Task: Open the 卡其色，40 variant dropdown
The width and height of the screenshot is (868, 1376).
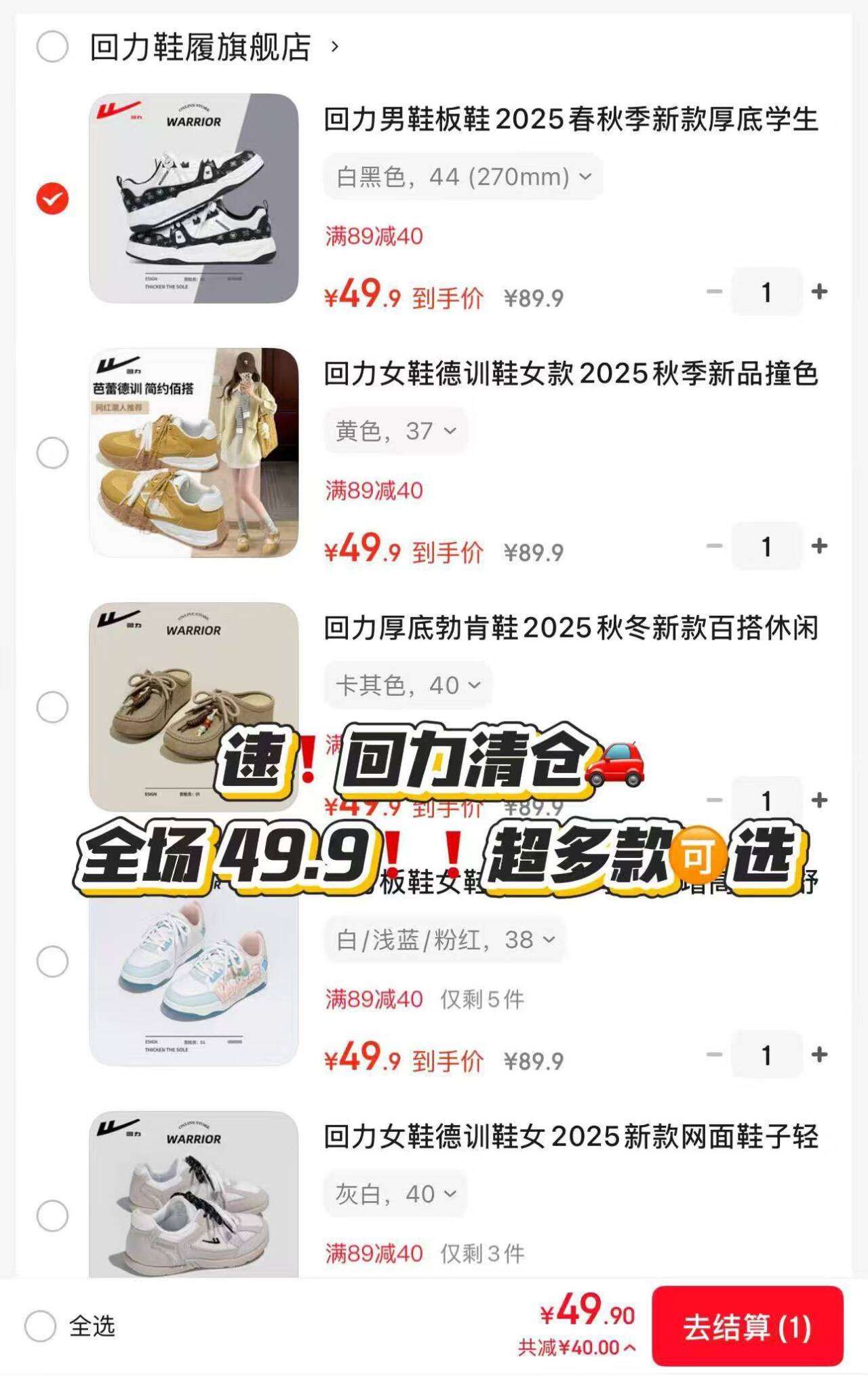Action: [408, 685]
